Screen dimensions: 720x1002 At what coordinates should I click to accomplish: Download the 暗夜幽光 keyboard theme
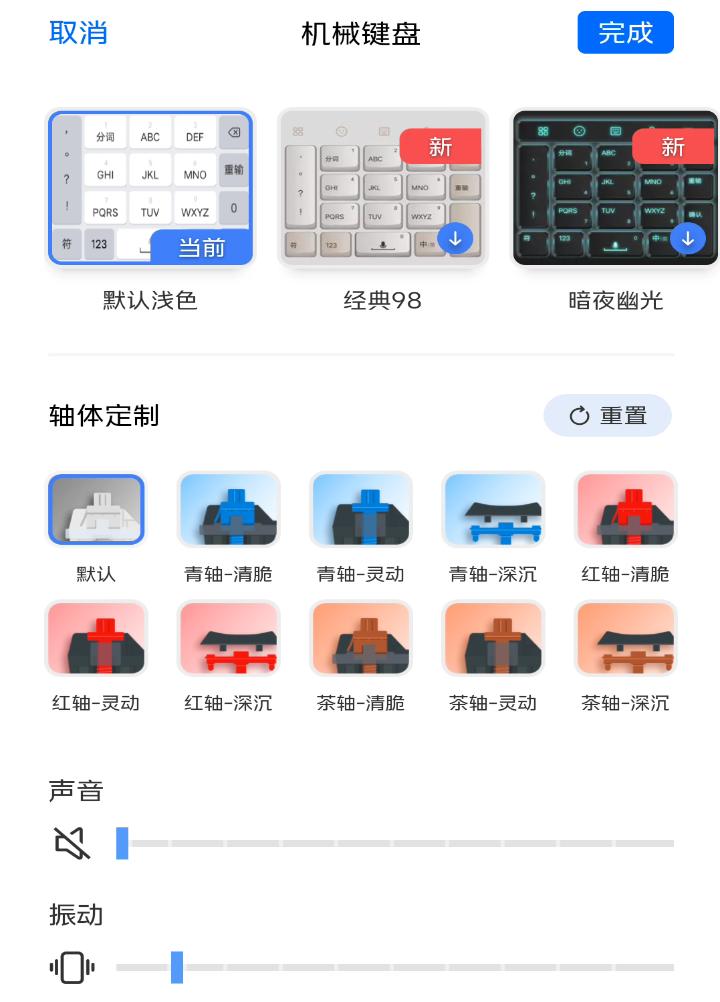tap(688, 239)
